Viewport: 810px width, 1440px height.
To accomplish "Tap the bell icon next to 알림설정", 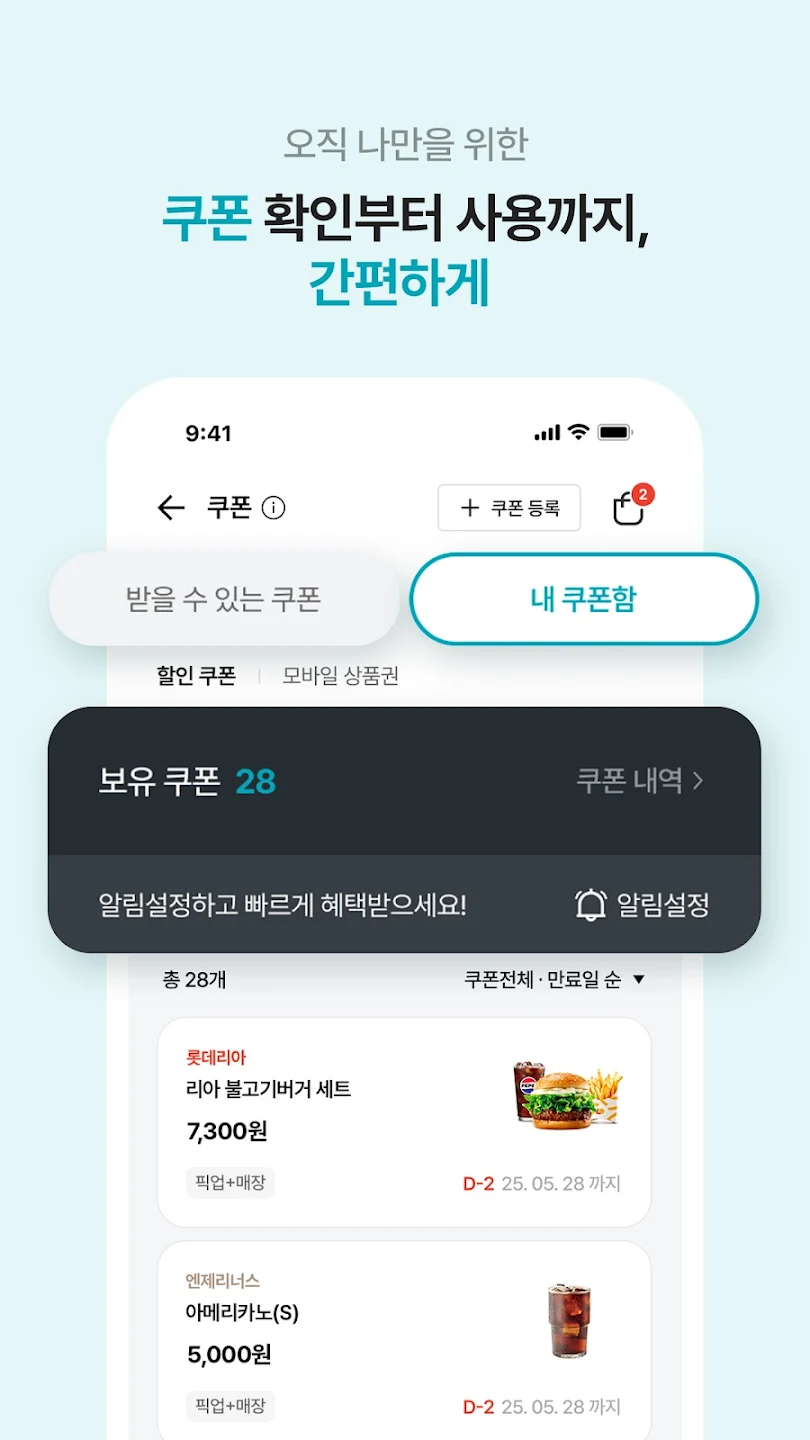I will click(589, 903).
